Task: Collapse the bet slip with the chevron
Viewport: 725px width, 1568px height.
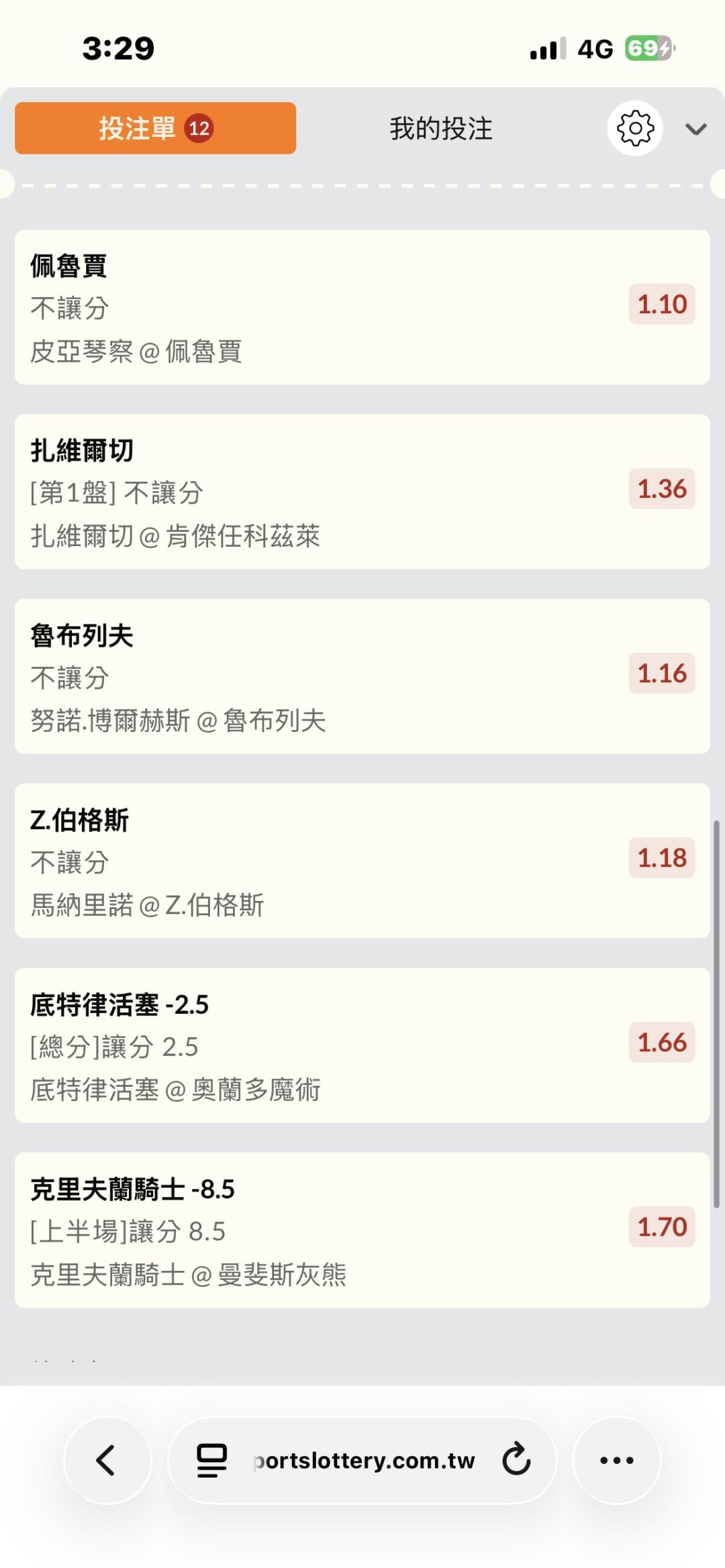Action: pyautogui.click(x=695, y=129)
